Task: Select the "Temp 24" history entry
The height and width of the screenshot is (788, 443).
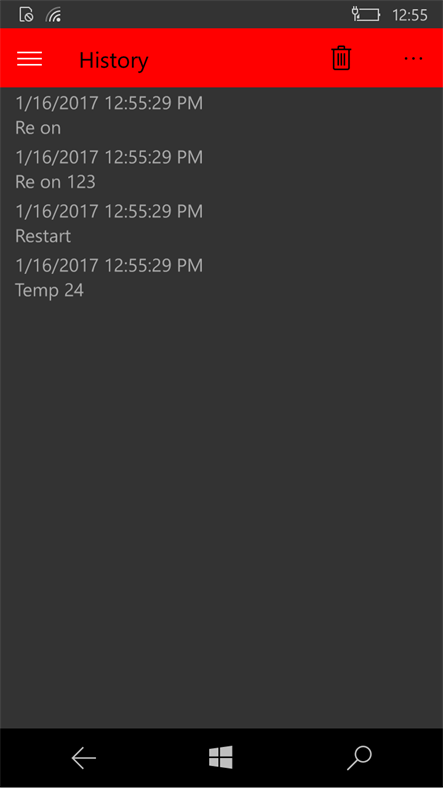Action: [222, 277]
